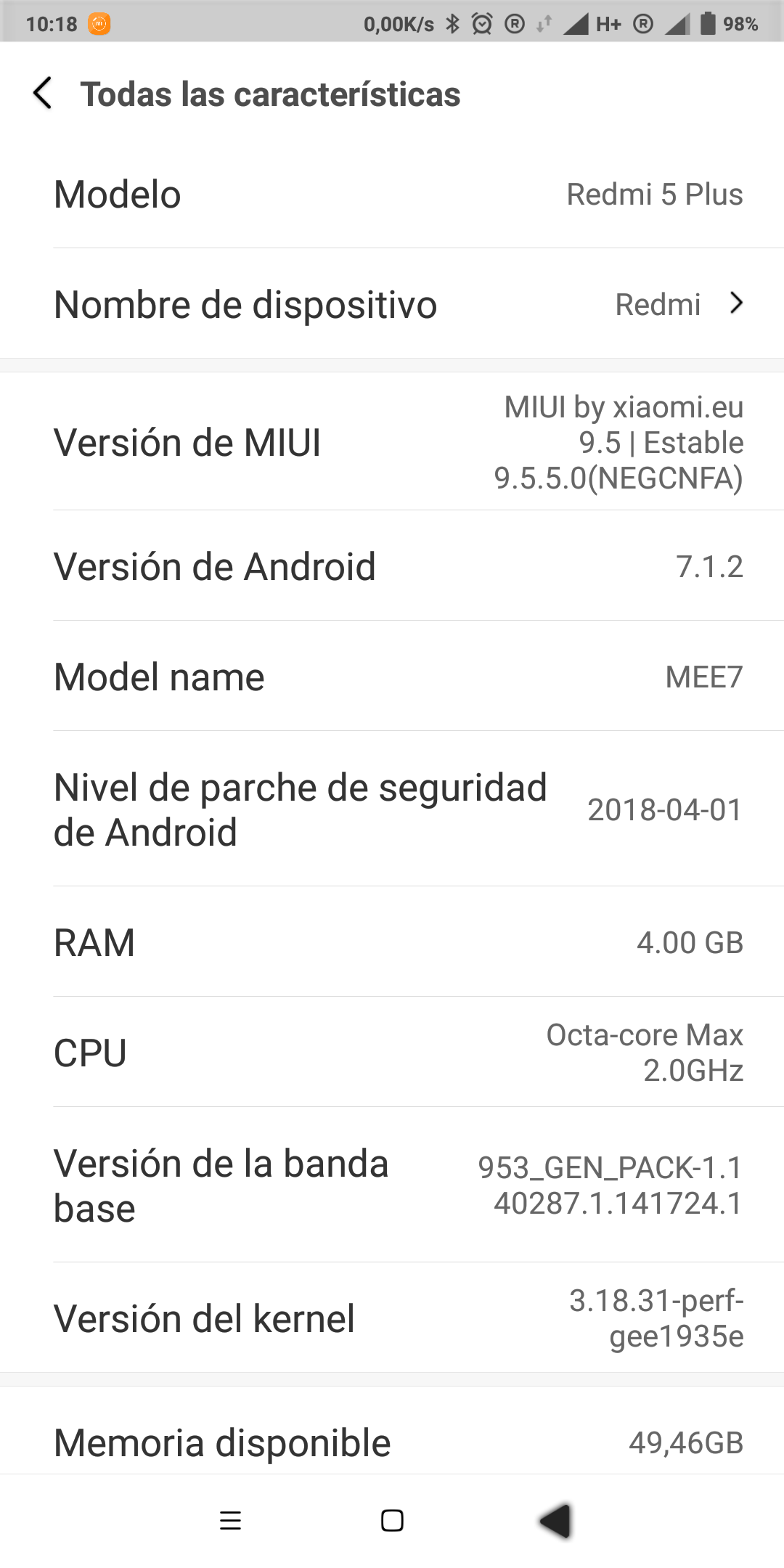Tap the Versión del kernel row
The width and height of the screenshot is (784, 1568).
pos(392,1318)
